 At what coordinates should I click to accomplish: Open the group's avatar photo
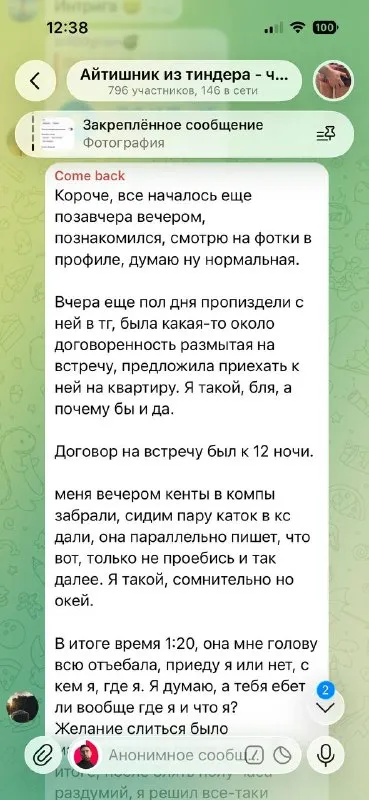point(334,81)
